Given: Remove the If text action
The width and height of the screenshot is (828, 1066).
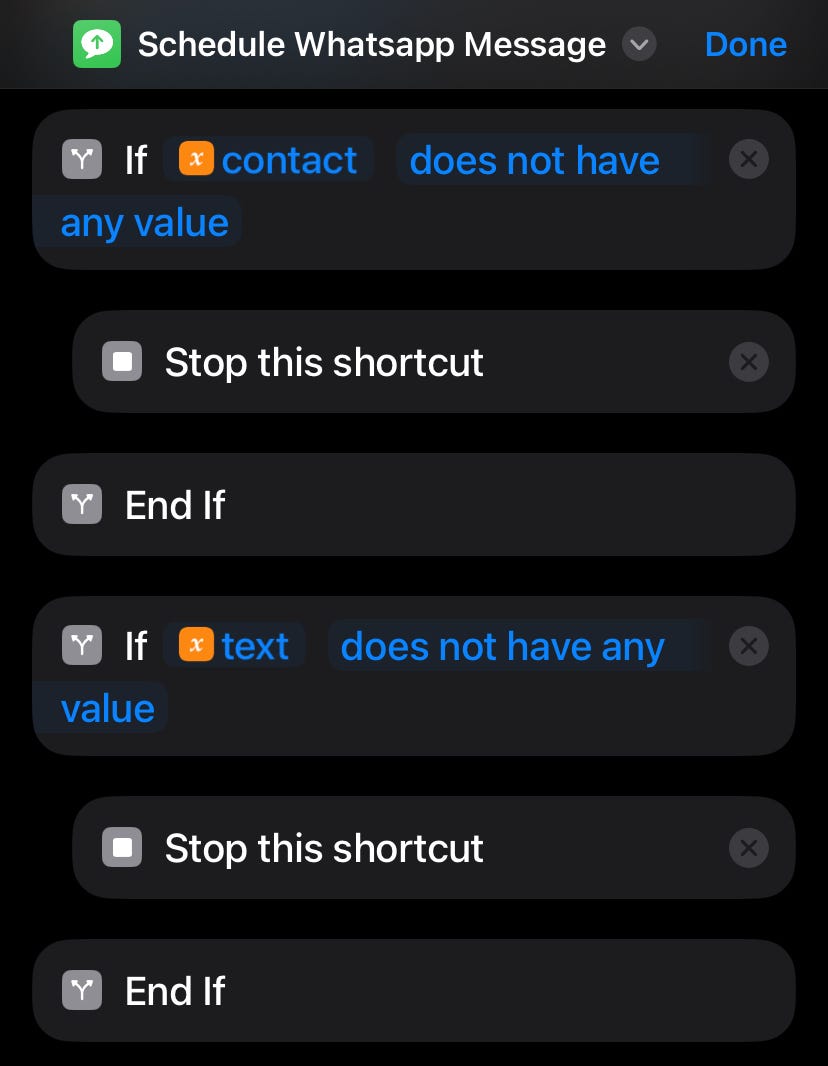Looking at the screenshot, I should (748, 646).
